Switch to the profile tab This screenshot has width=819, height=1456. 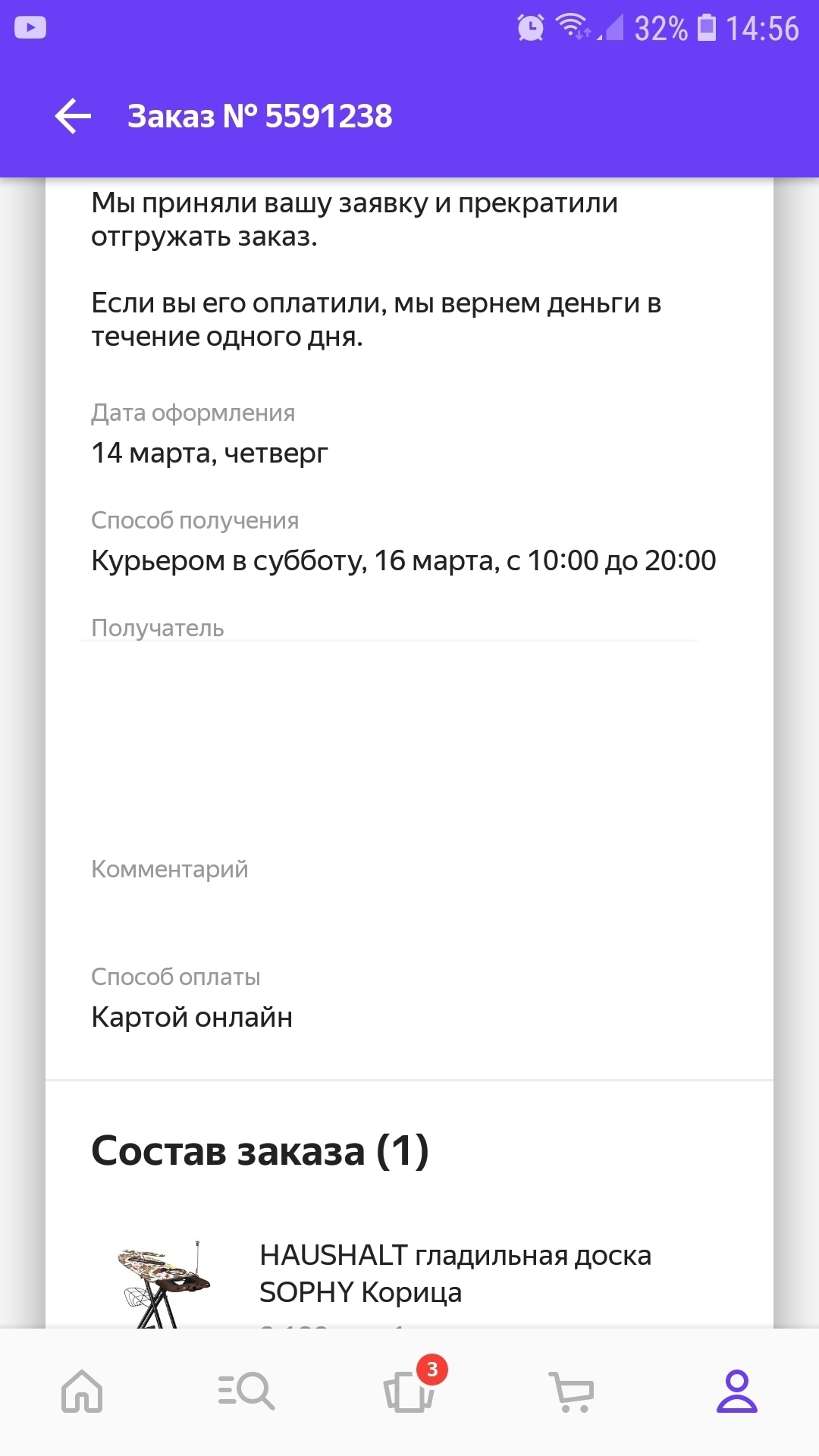pyautogui.click(x=737, y=1392)
